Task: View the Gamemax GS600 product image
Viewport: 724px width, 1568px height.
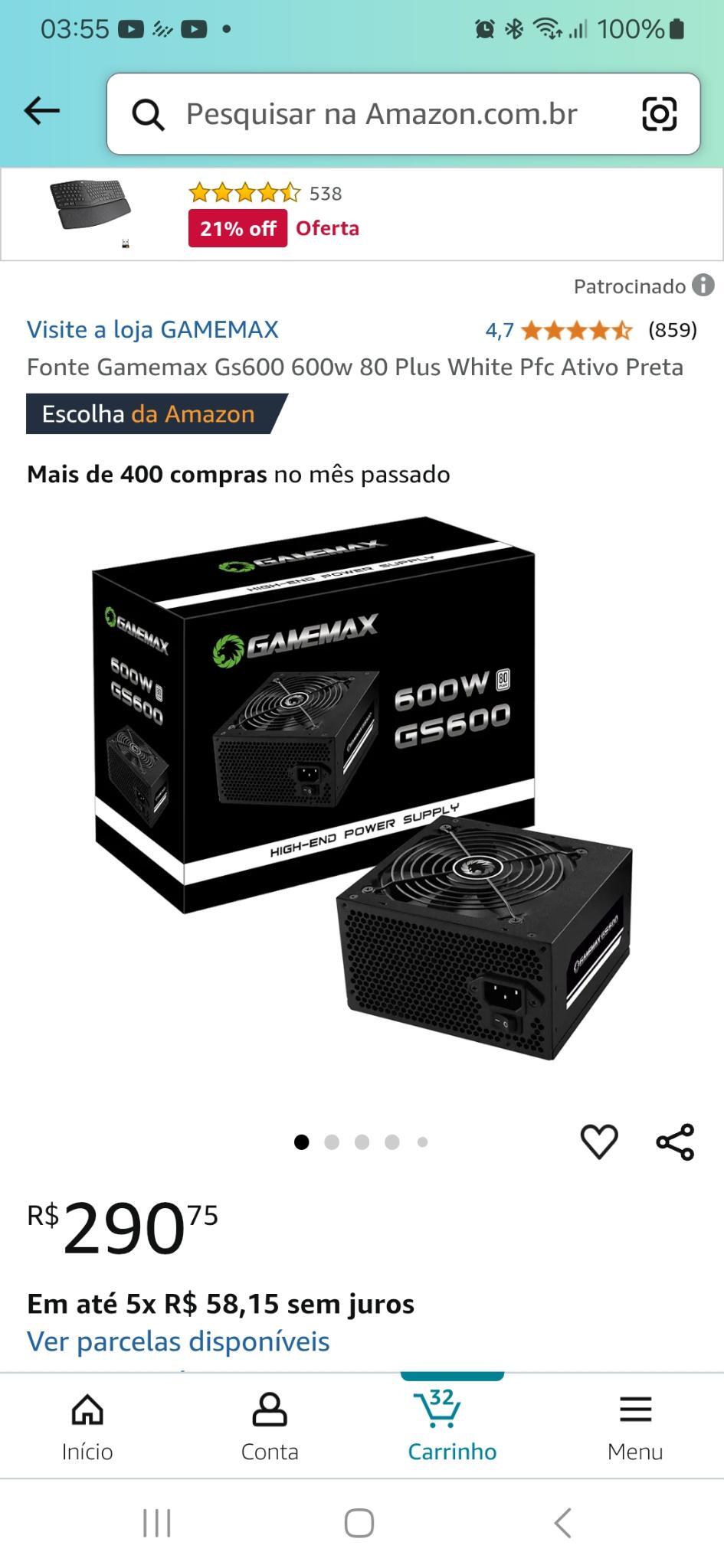Action: 362,789
